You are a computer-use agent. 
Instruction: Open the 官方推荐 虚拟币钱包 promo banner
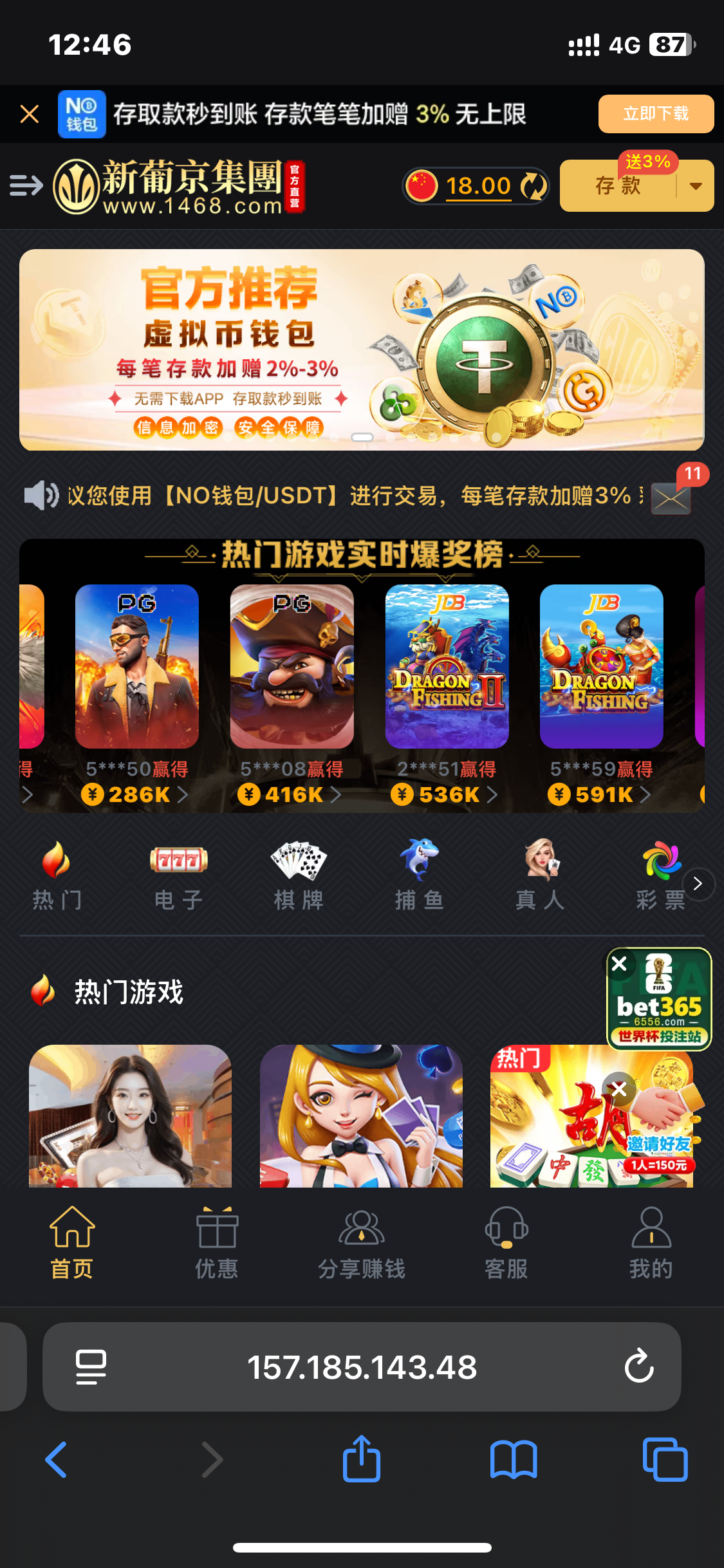point(362,350)
